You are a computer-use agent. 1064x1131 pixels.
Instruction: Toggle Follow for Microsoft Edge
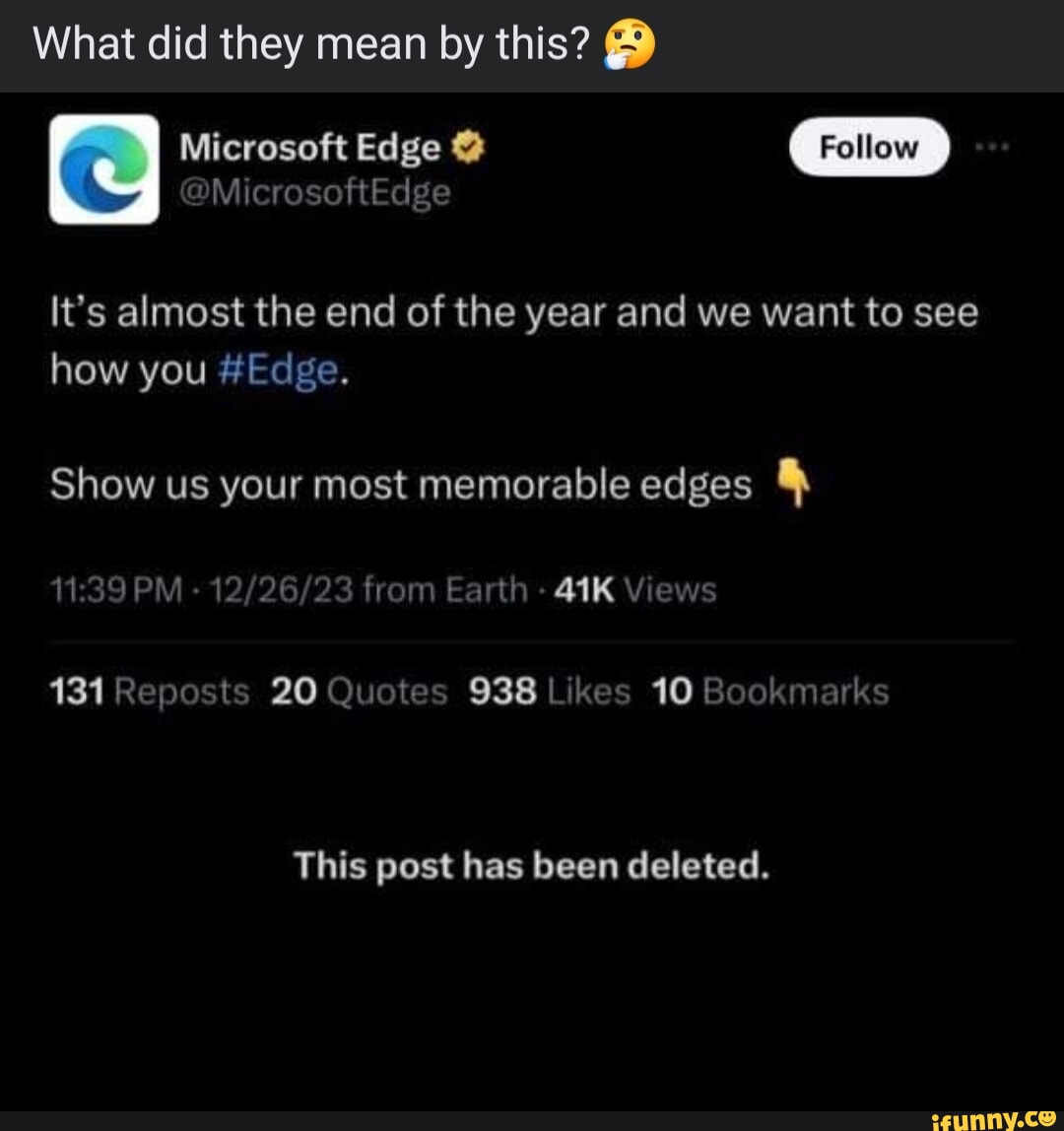(868, 146)
